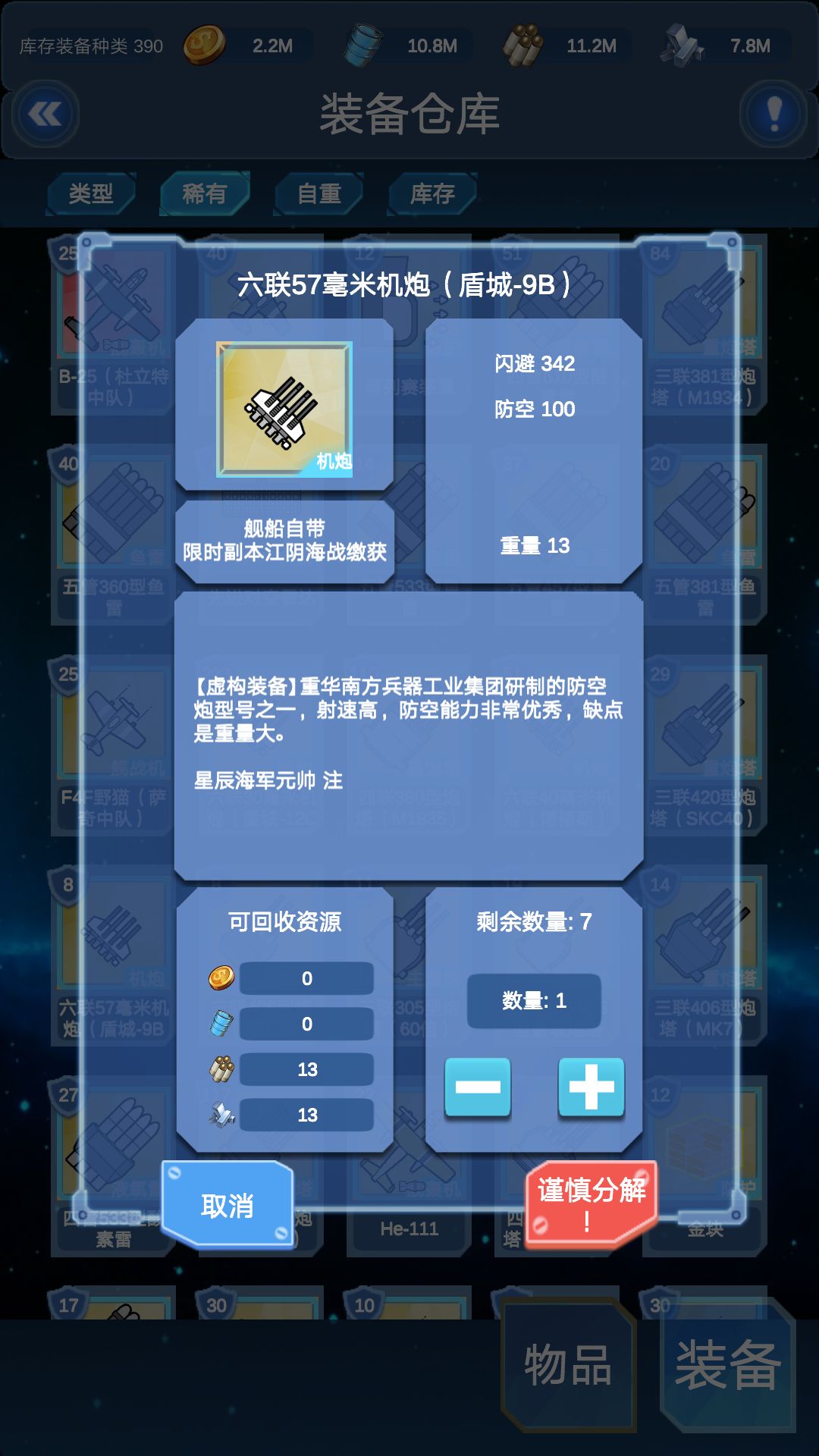Open the 数量: 1 quantity selector
The width and height of the screenshot is (819, 1456).
click(x=534, y=1001)
